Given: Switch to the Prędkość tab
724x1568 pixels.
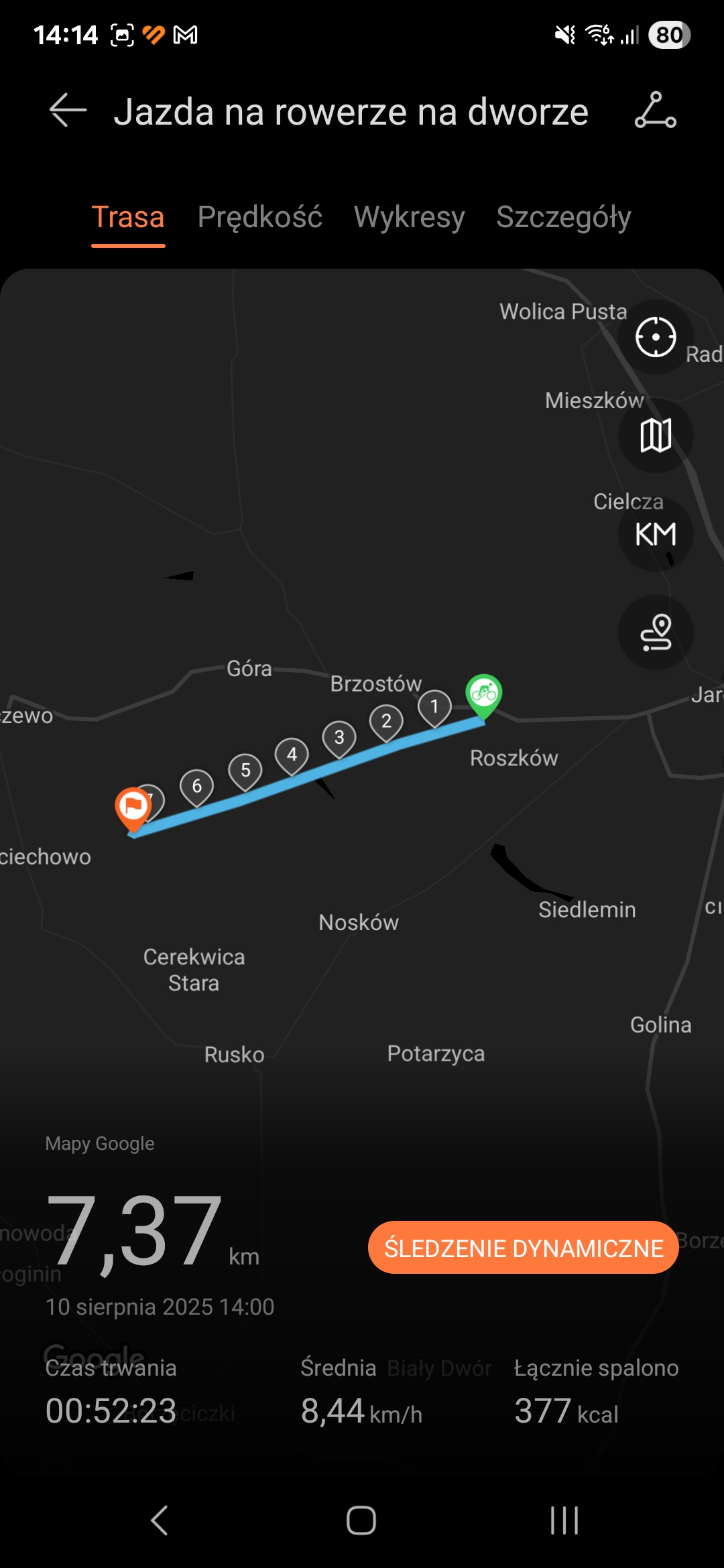Looking at the screenshot, I should [260, 218].
